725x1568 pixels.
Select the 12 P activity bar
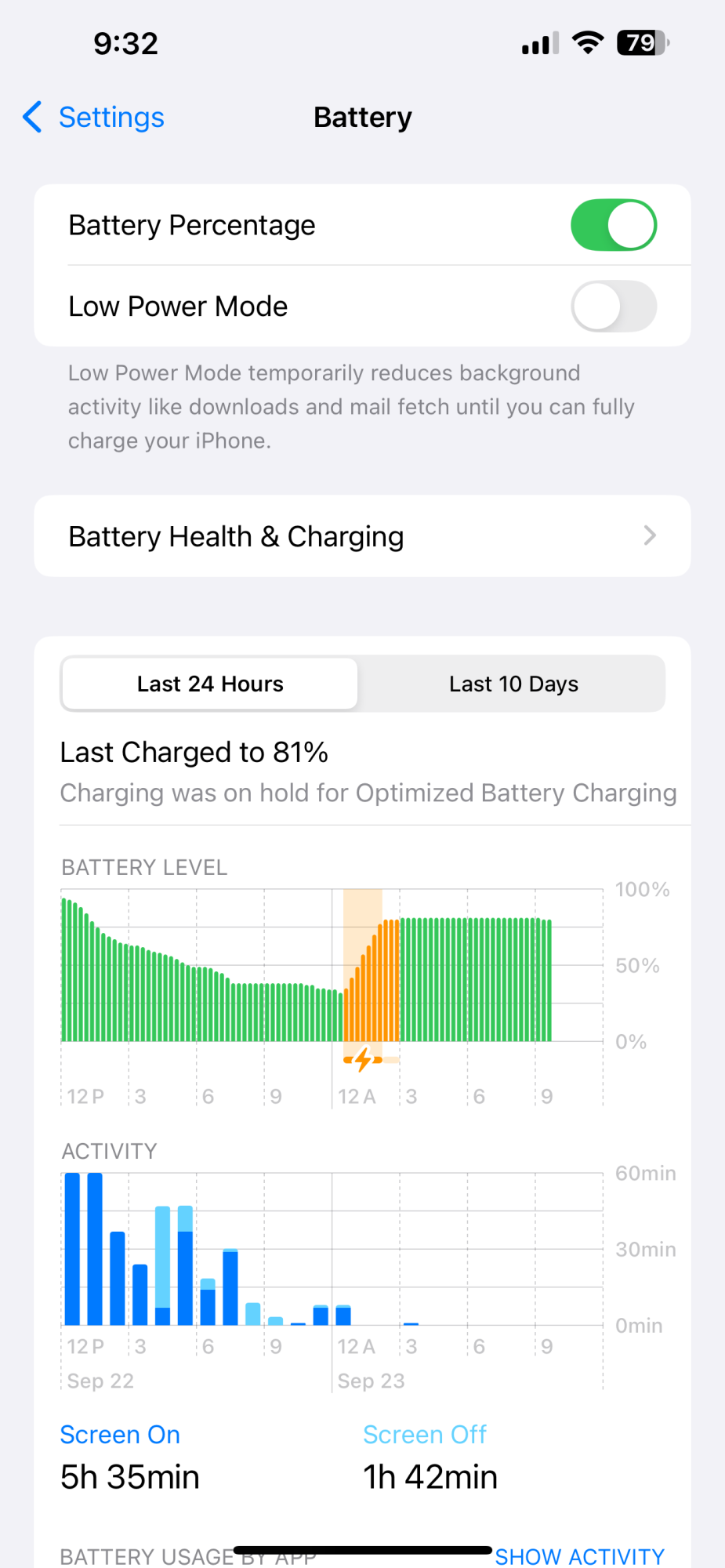pyautogui.click(x=73, y=1248)
